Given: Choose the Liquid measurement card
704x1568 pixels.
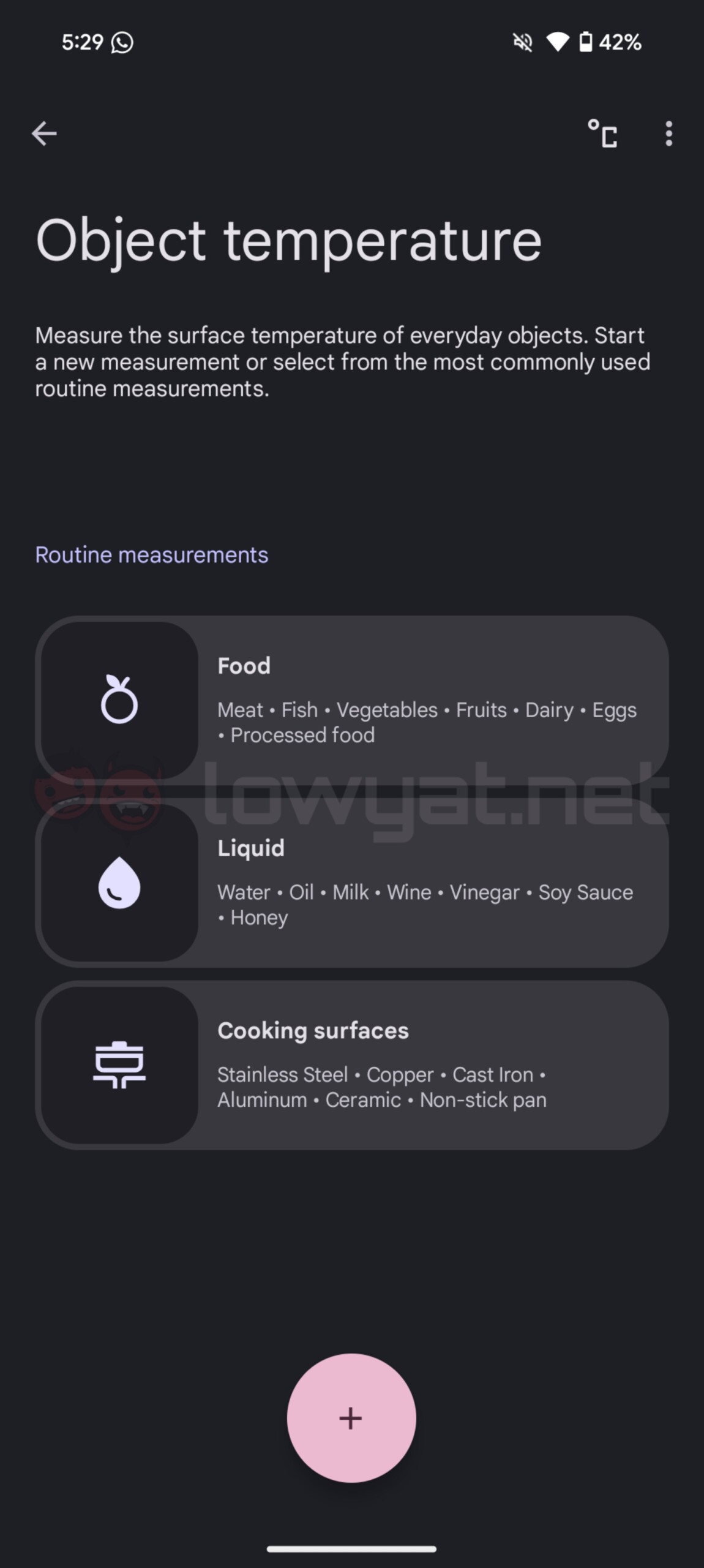Looking at the screenshot, I should click(352, 883).
